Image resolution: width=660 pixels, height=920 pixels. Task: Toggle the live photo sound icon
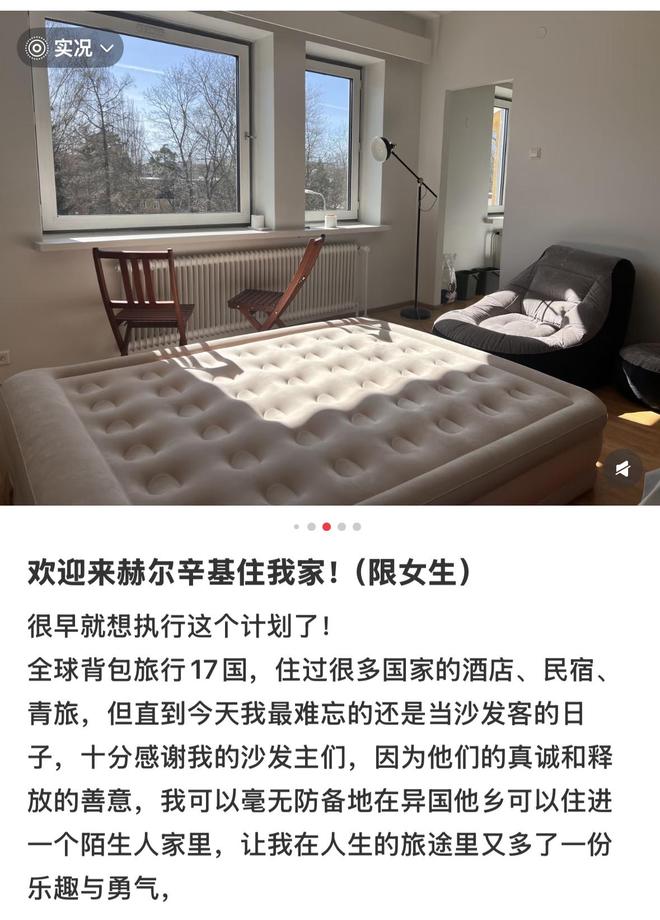622,467
